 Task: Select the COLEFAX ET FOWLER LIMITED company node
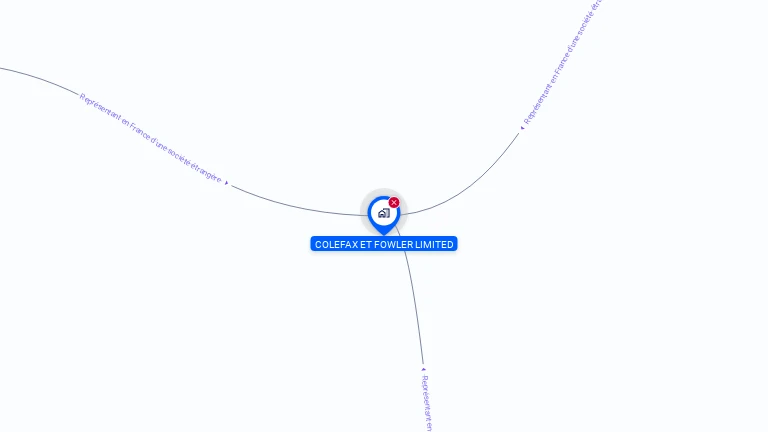point(383,213)
